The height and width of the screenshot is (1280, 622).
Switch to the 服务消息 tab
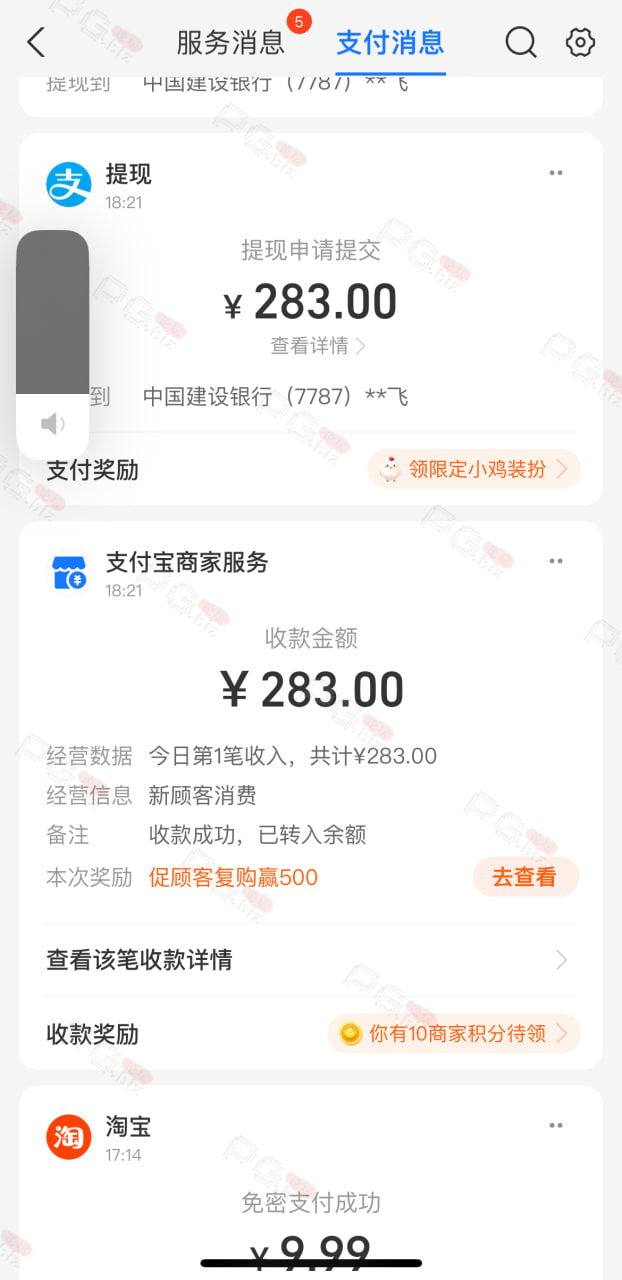231,42
